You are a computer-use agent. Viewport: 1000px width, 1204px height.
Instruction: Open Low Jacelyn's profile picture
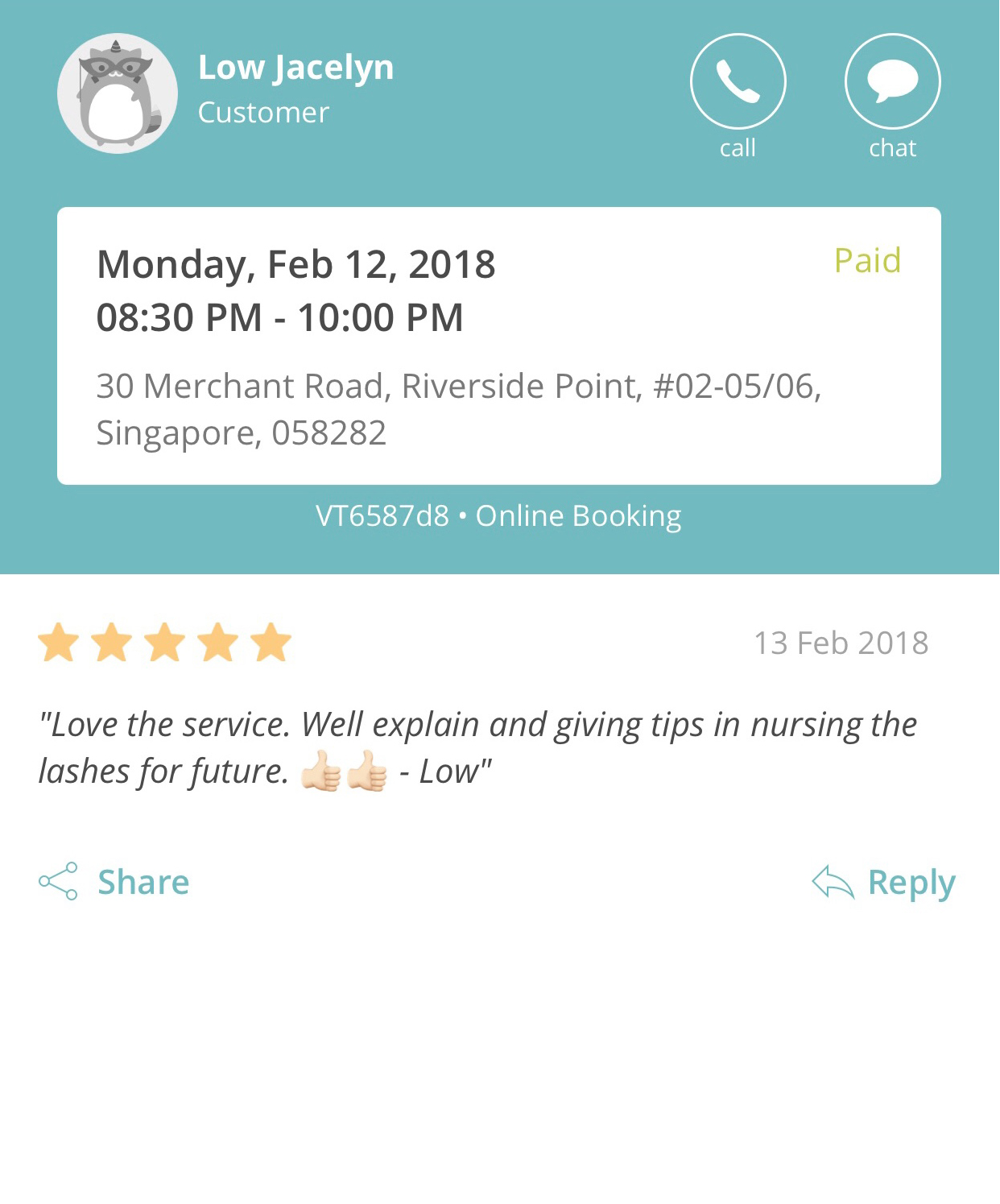(118, 93)
